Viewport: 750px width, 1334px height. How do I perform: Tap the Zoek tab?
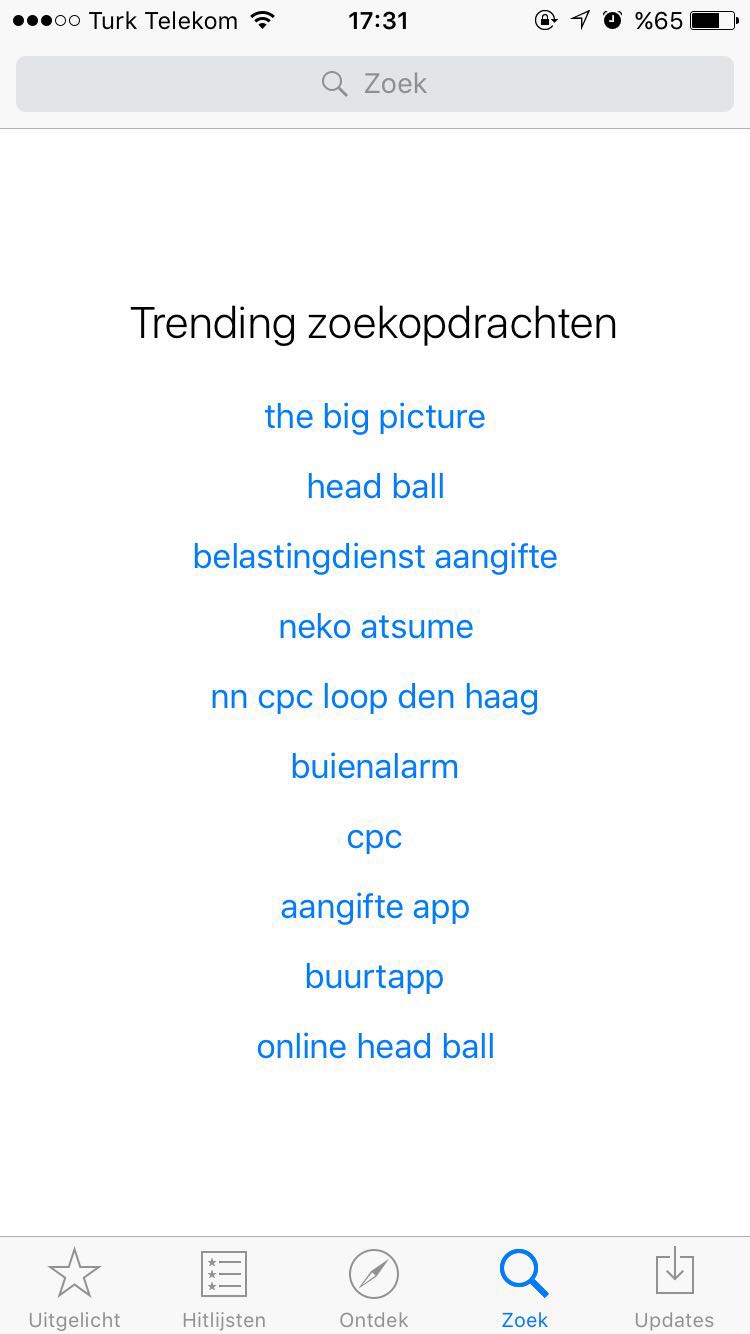[x=524, y=1286]
